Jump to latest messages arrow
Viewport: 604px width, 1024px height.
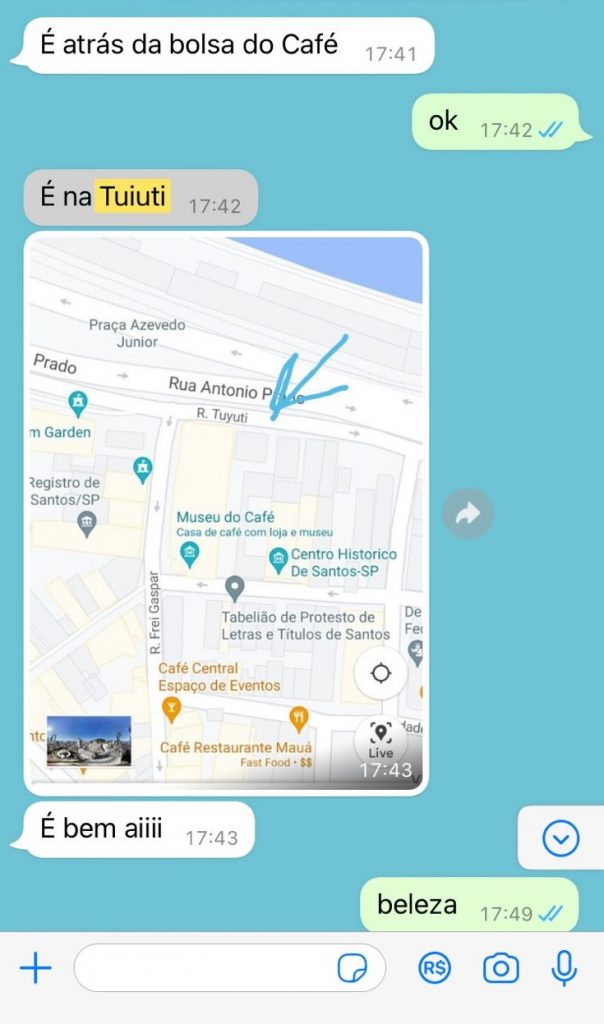pos(560,838)
